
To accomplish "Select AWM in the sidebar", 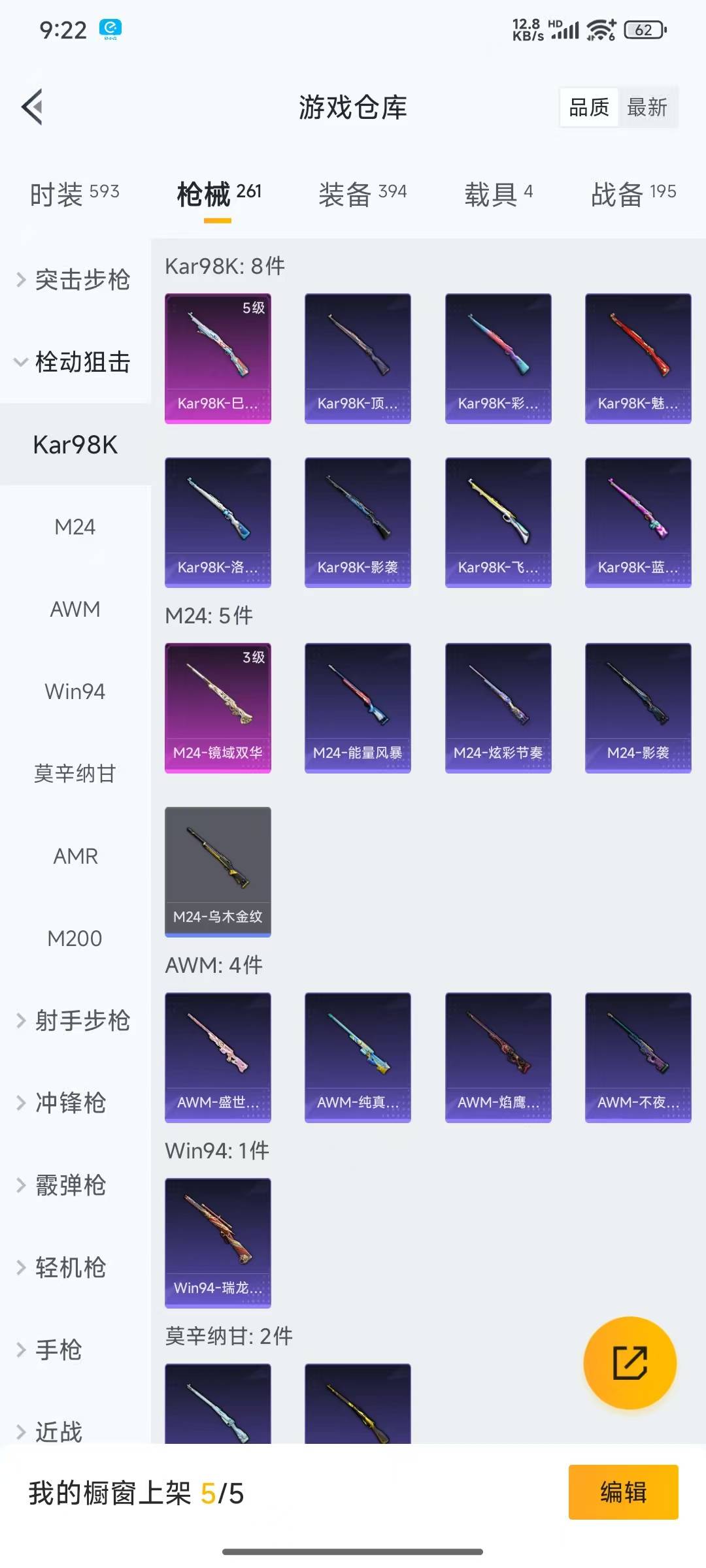I will point(75,609).
